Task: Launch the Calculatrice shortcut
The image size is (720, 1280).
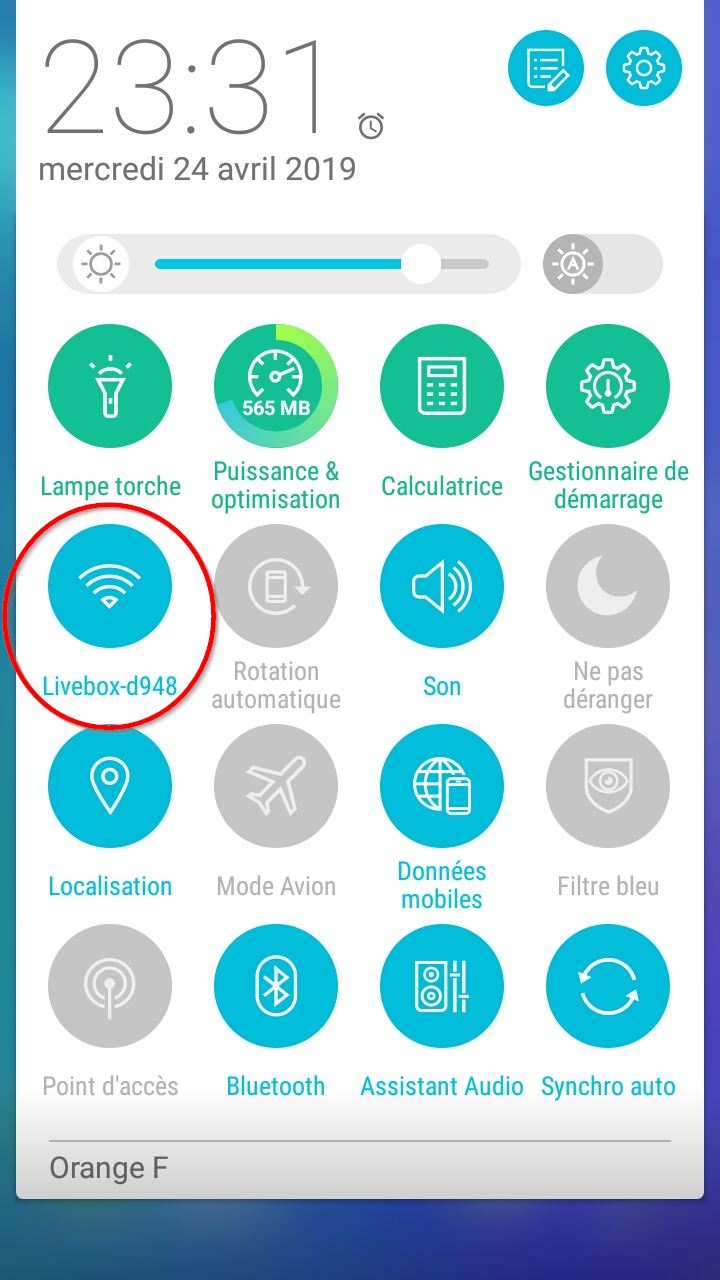Action: (442, 386)
